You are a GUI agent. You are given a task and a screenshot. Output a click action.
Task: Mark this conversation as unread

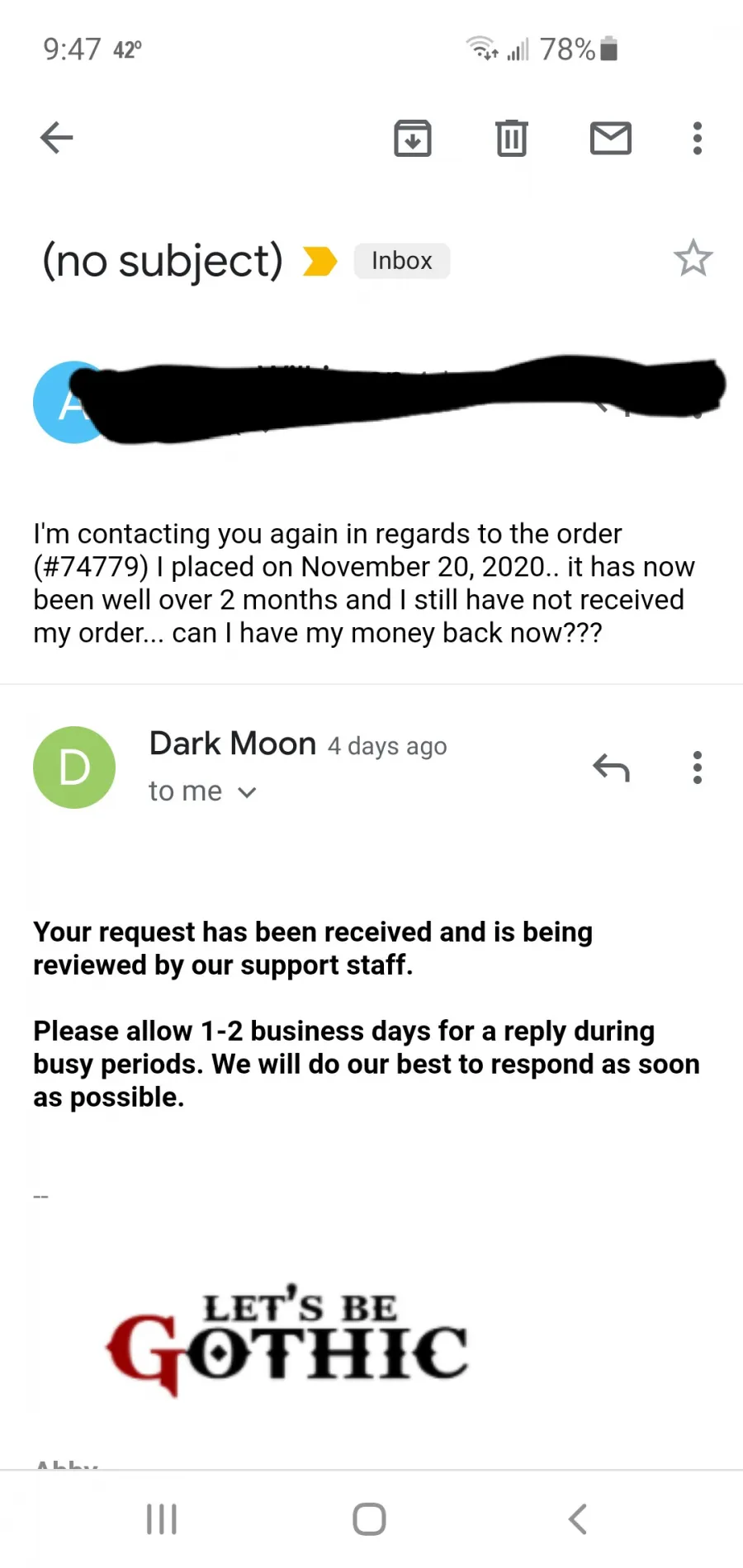[x=611, y=138]
